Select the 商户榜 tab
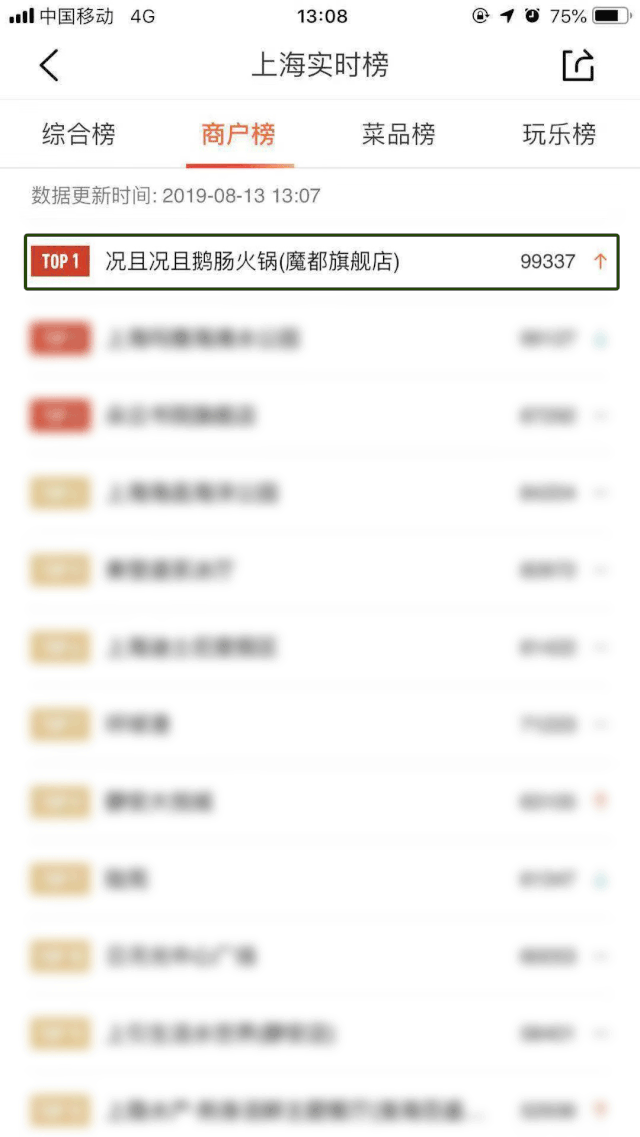Viewport: 640px width, 1137px height. click(238, 134)
